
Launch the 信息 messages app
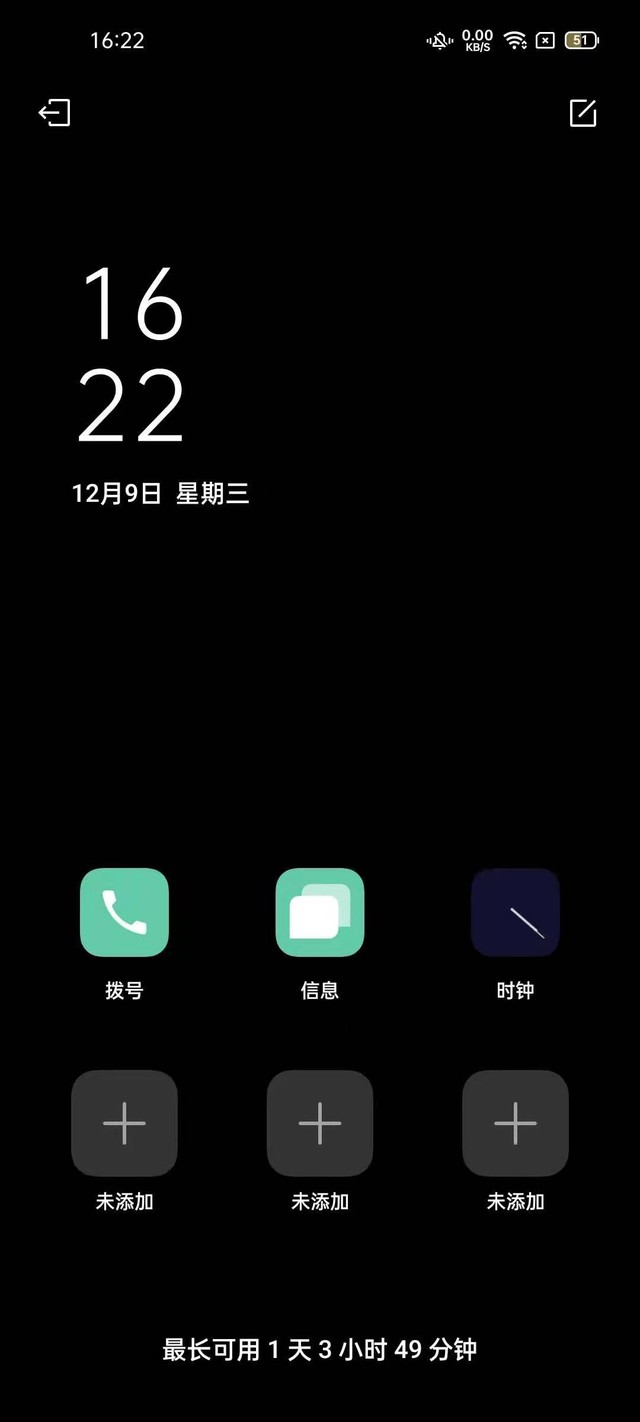point(320,913)
